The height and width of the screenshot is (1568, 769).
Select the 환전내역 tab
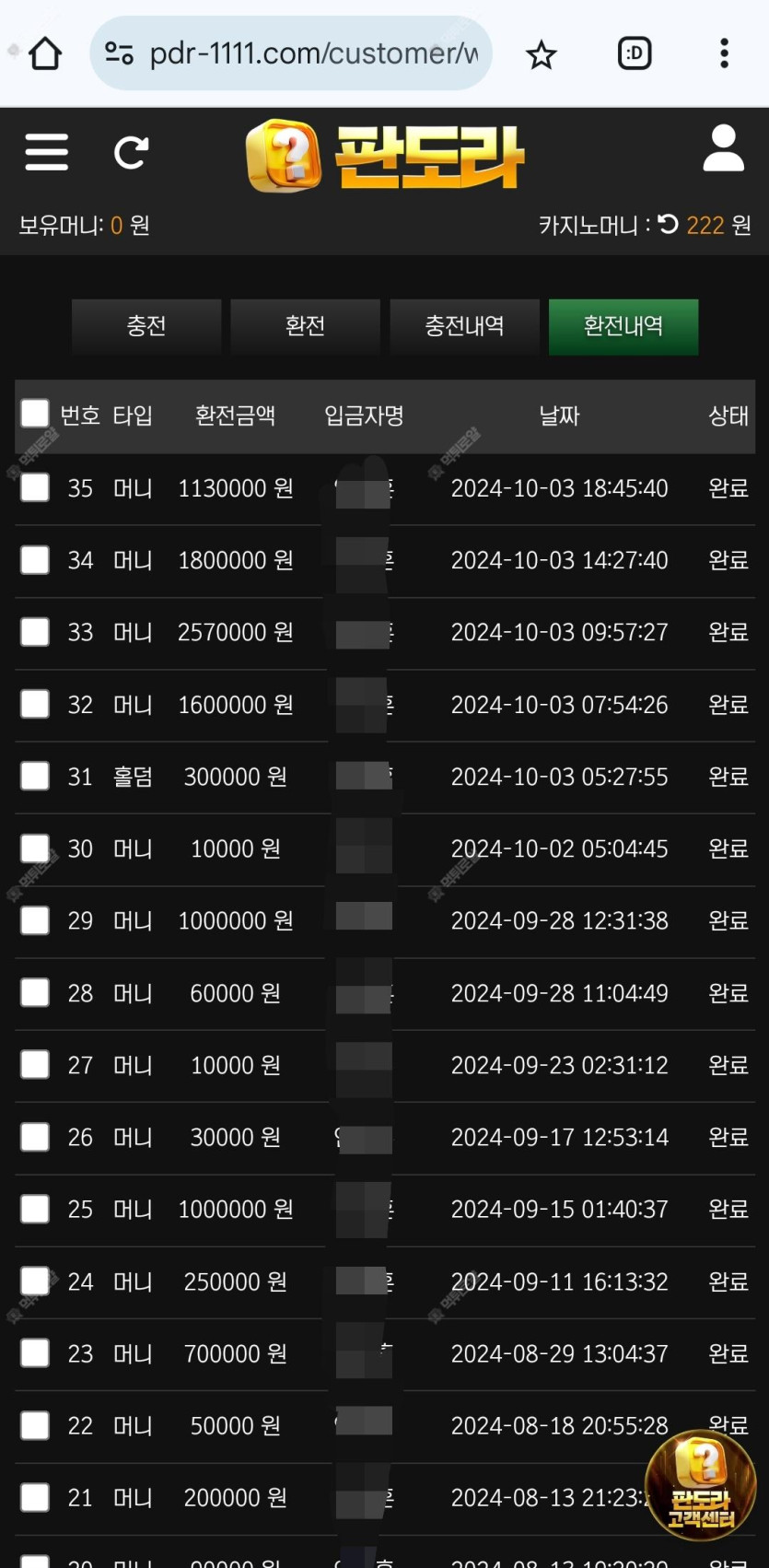[x=623, y=326]
